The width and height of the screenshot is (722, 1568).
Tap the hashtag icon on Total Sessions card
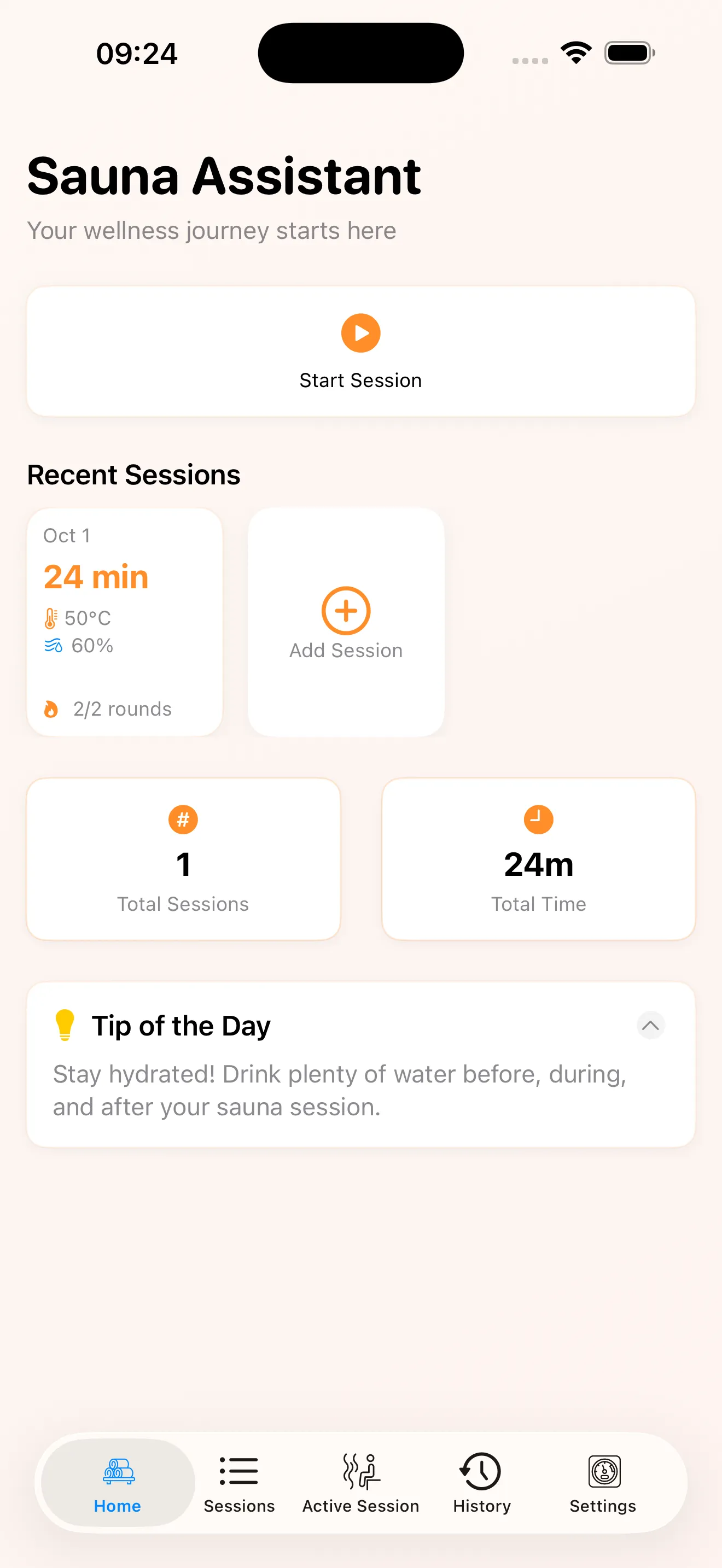click(183, 818)
